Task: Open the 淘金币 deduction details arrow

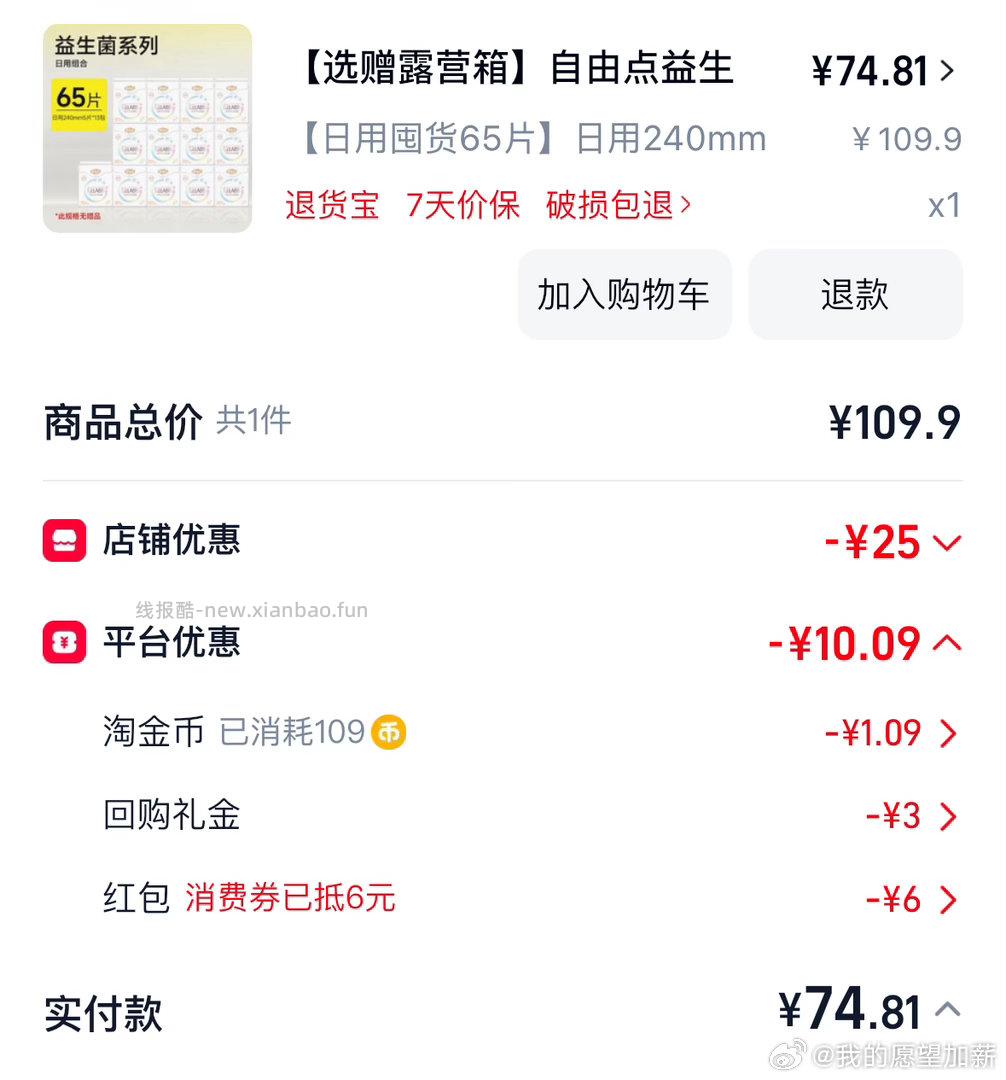Action: coord(946,732)
